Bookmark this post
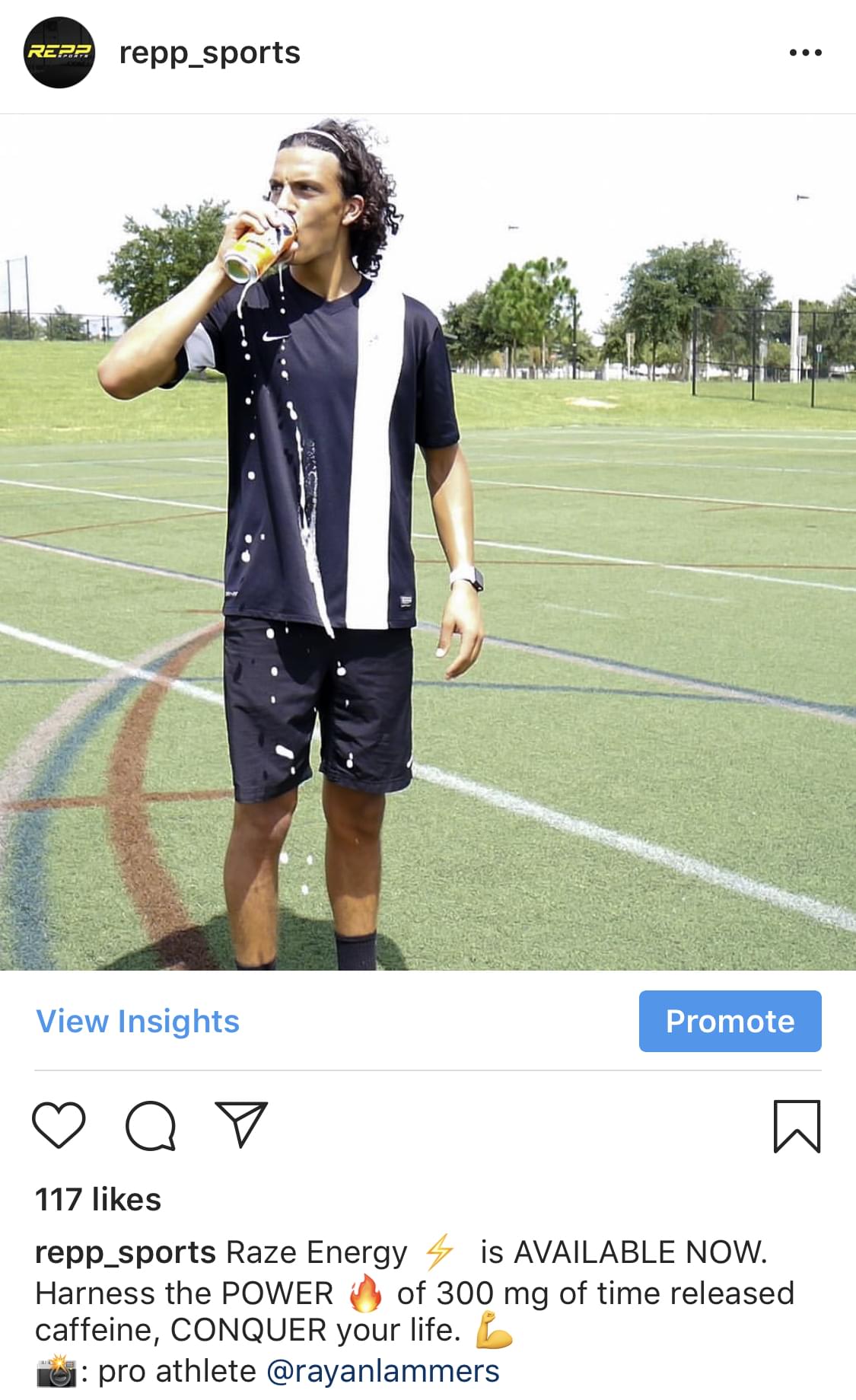The width and height of the screenshot is (856, 1400). pos(797,1126)
